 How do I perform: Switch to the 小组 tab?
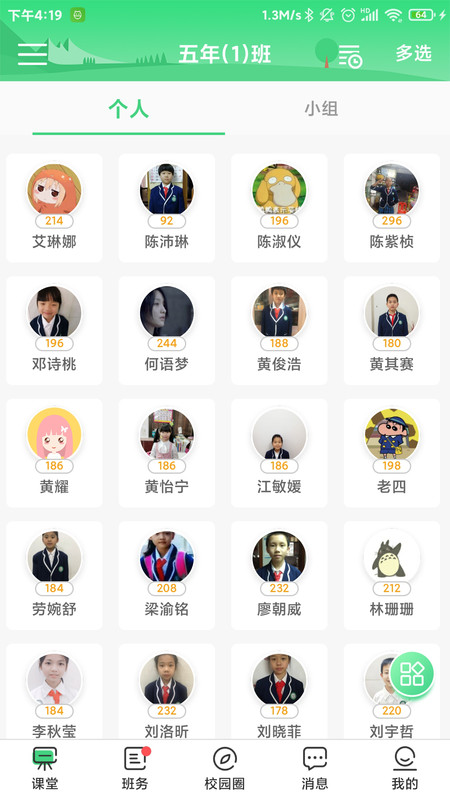[321, 109]
